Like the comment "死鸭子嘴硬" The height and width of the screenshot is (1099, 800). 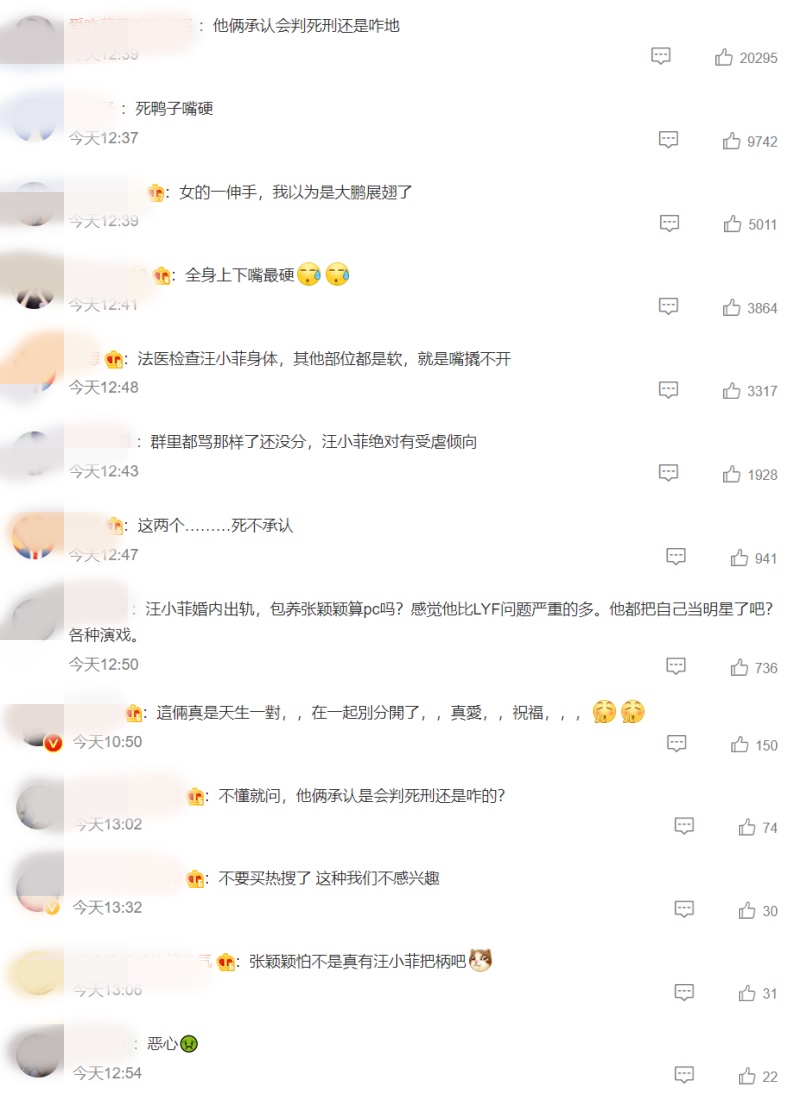coord(732,141)
